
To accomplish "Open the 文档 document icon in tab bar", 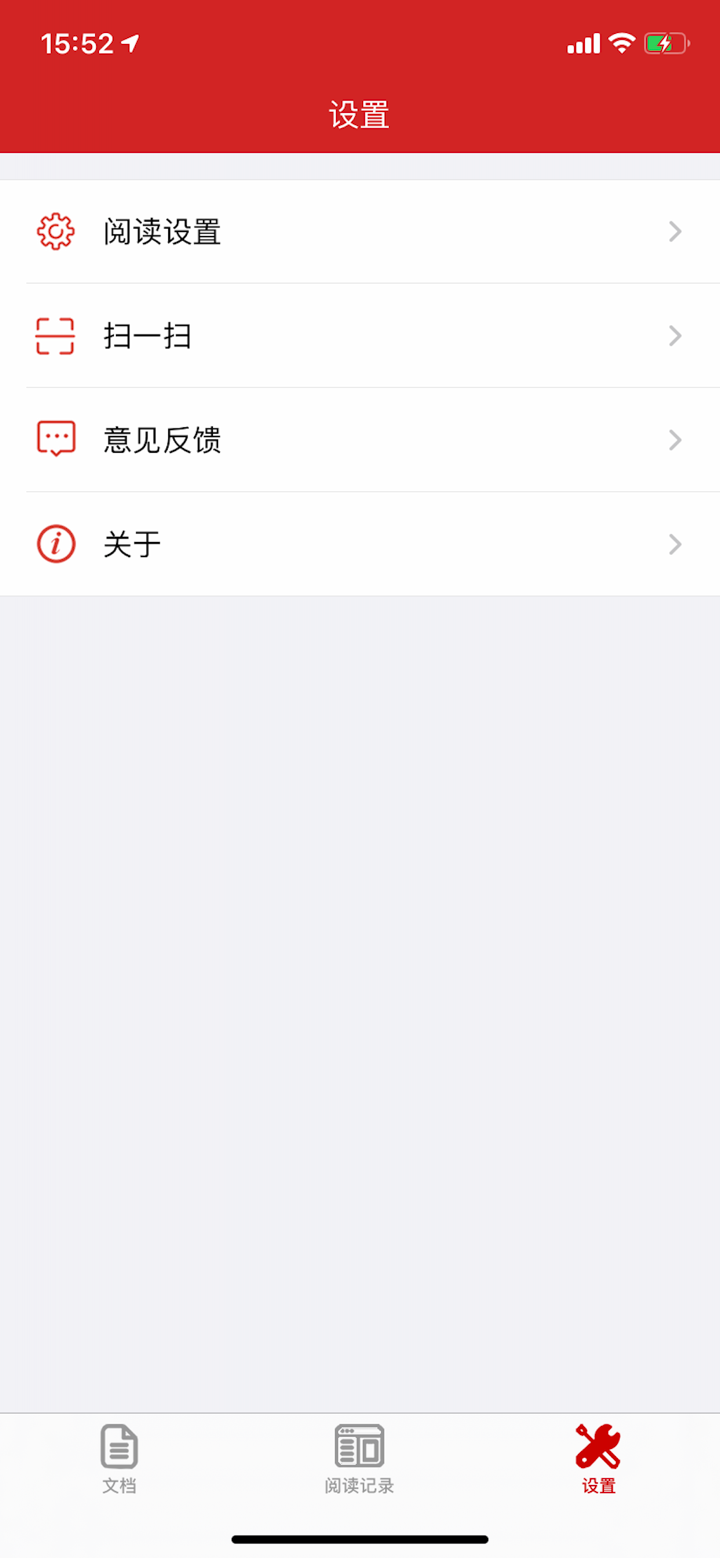I will click(x=119, y=1445).
